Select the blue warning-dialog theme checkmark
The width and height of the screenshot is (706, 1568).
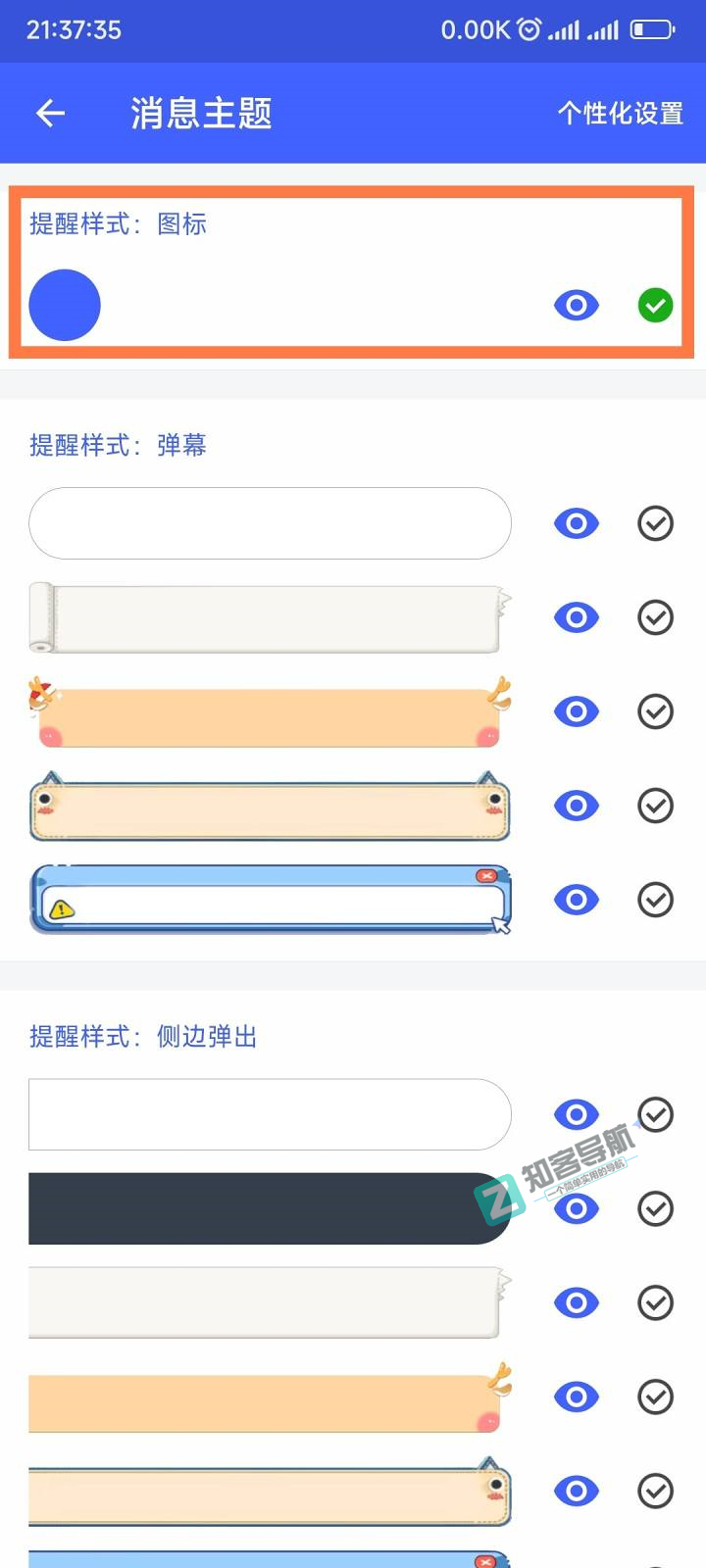[x=655, y=900]
